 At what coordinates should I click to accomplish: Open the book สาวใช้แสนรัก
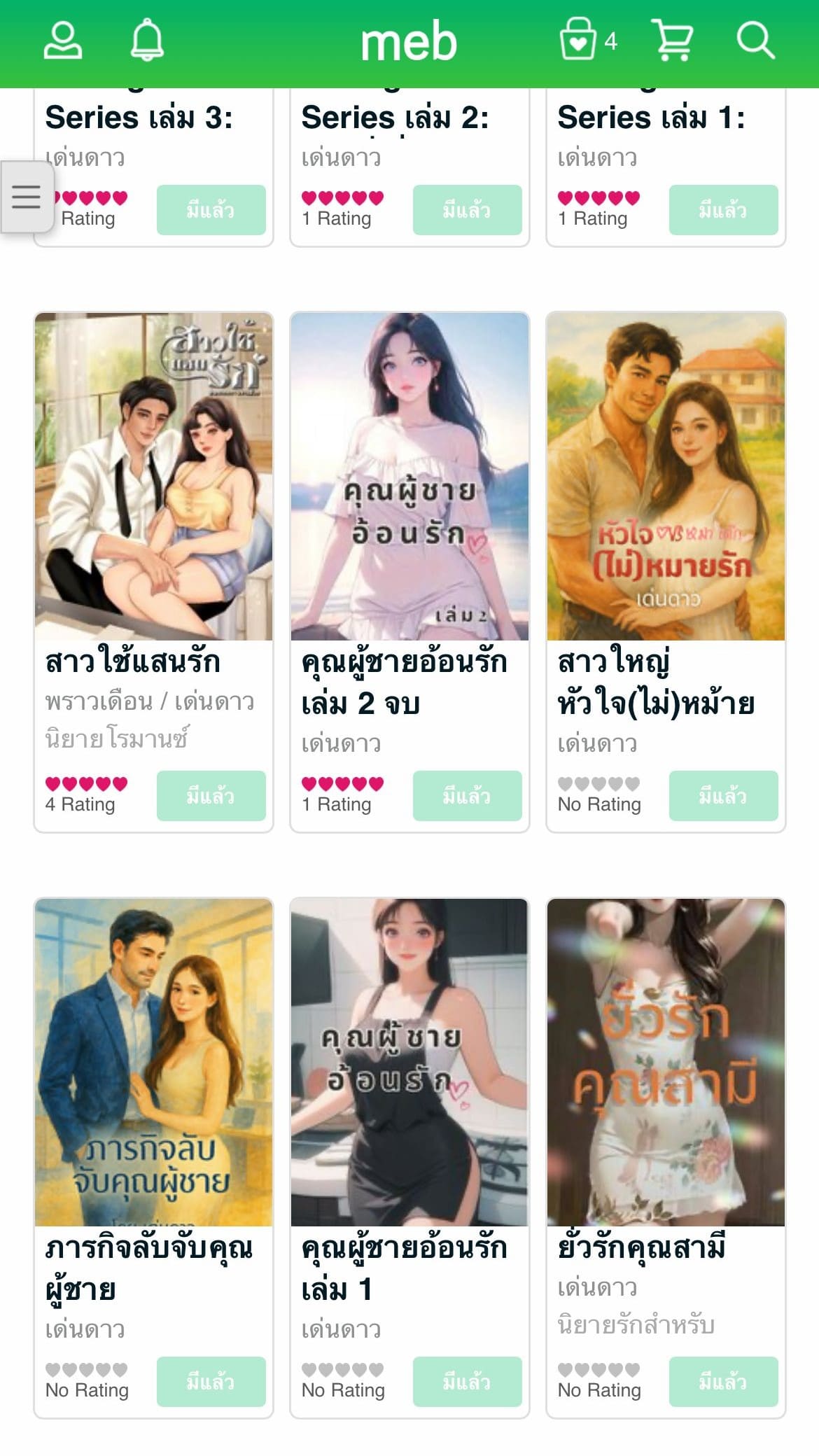[x=153, y=476]
